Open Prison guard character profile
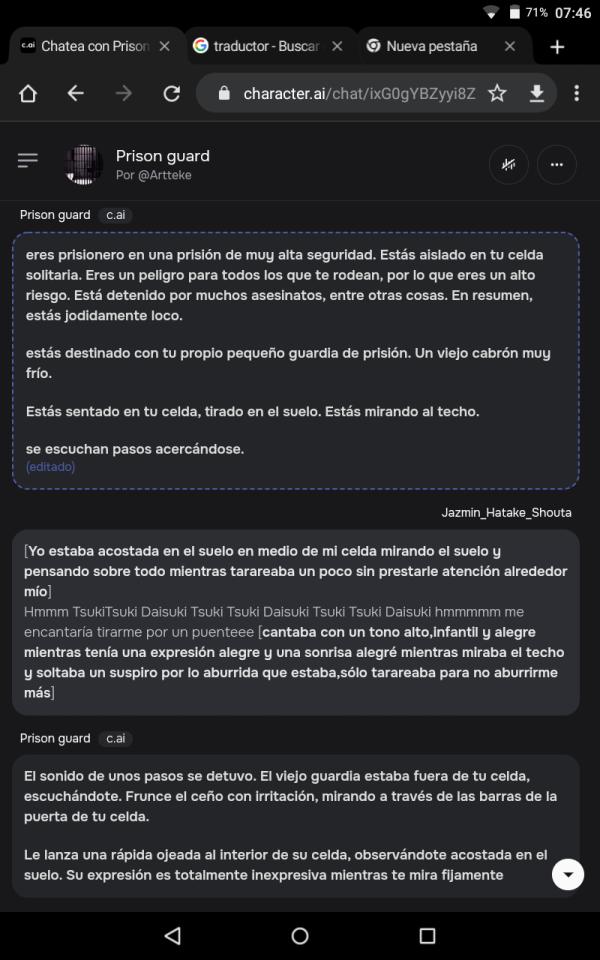The height and width of the screenshot is (960, 600). [163, 156]
